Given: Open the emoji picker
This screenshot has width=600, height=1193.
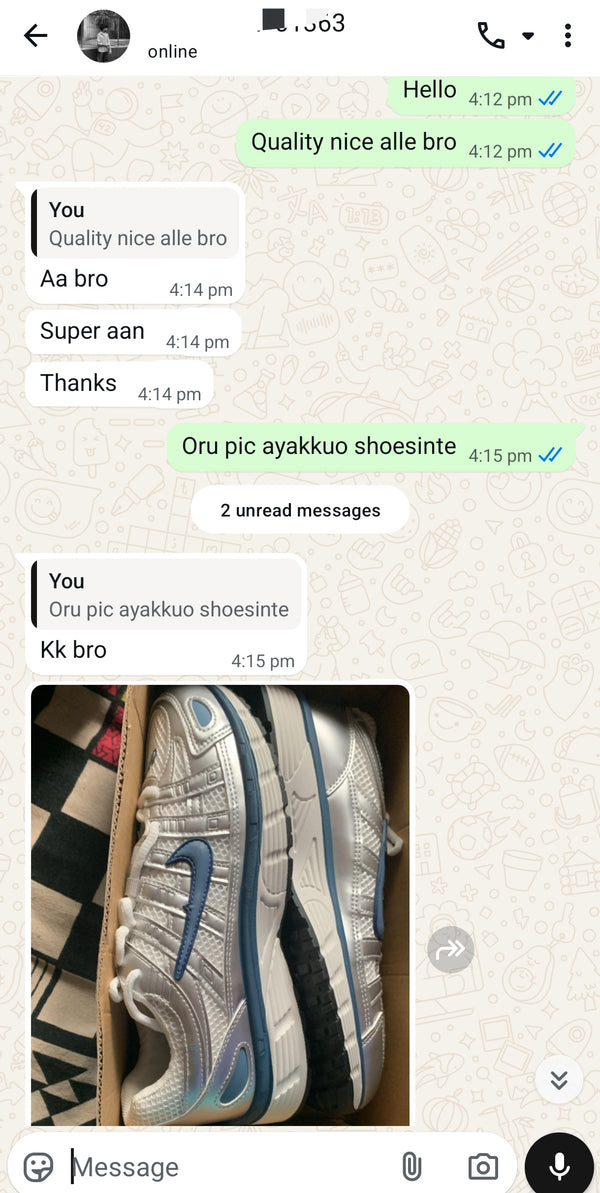Looking at the screenshot, I should (x=38, y=1166).
